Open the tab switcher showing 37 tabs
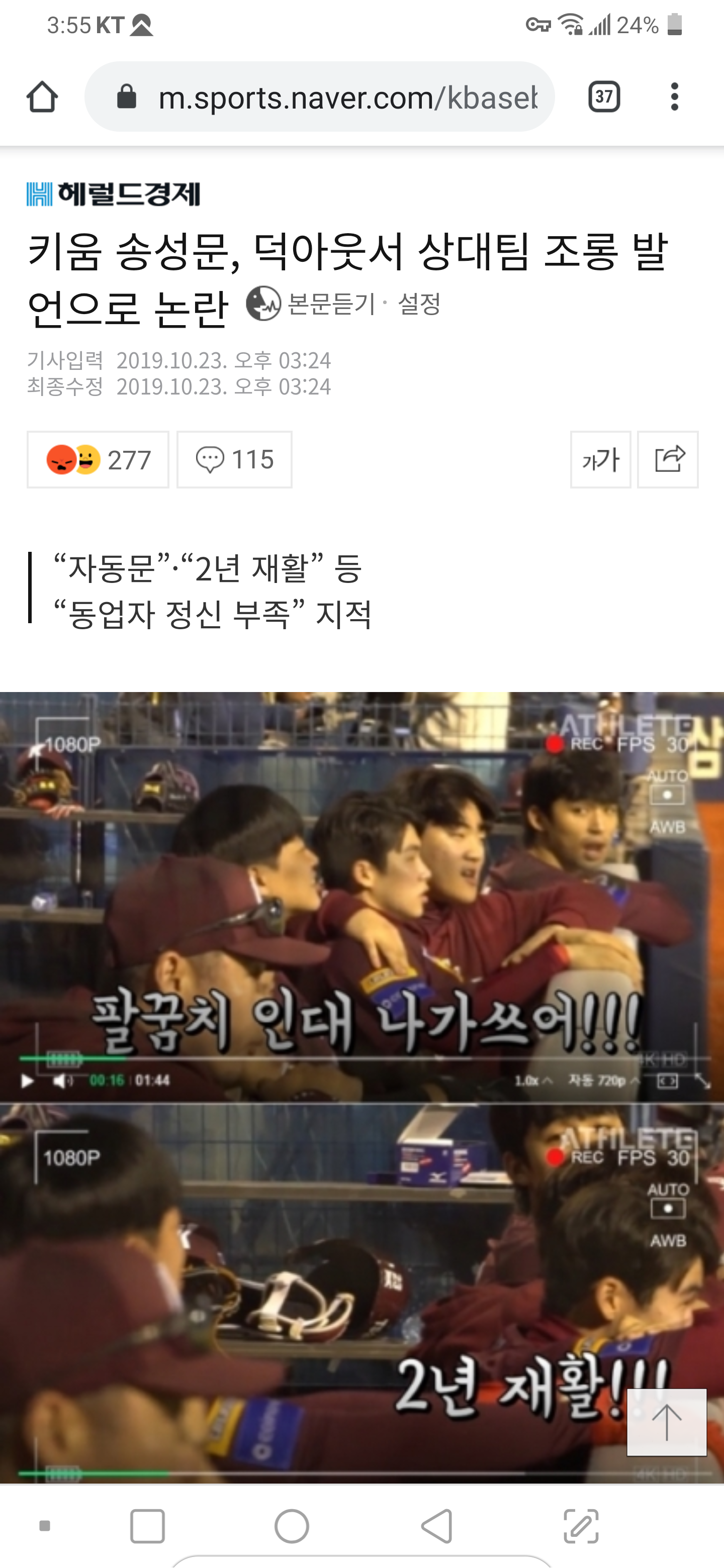This screenshot has width=724, height=1568. 603,97
